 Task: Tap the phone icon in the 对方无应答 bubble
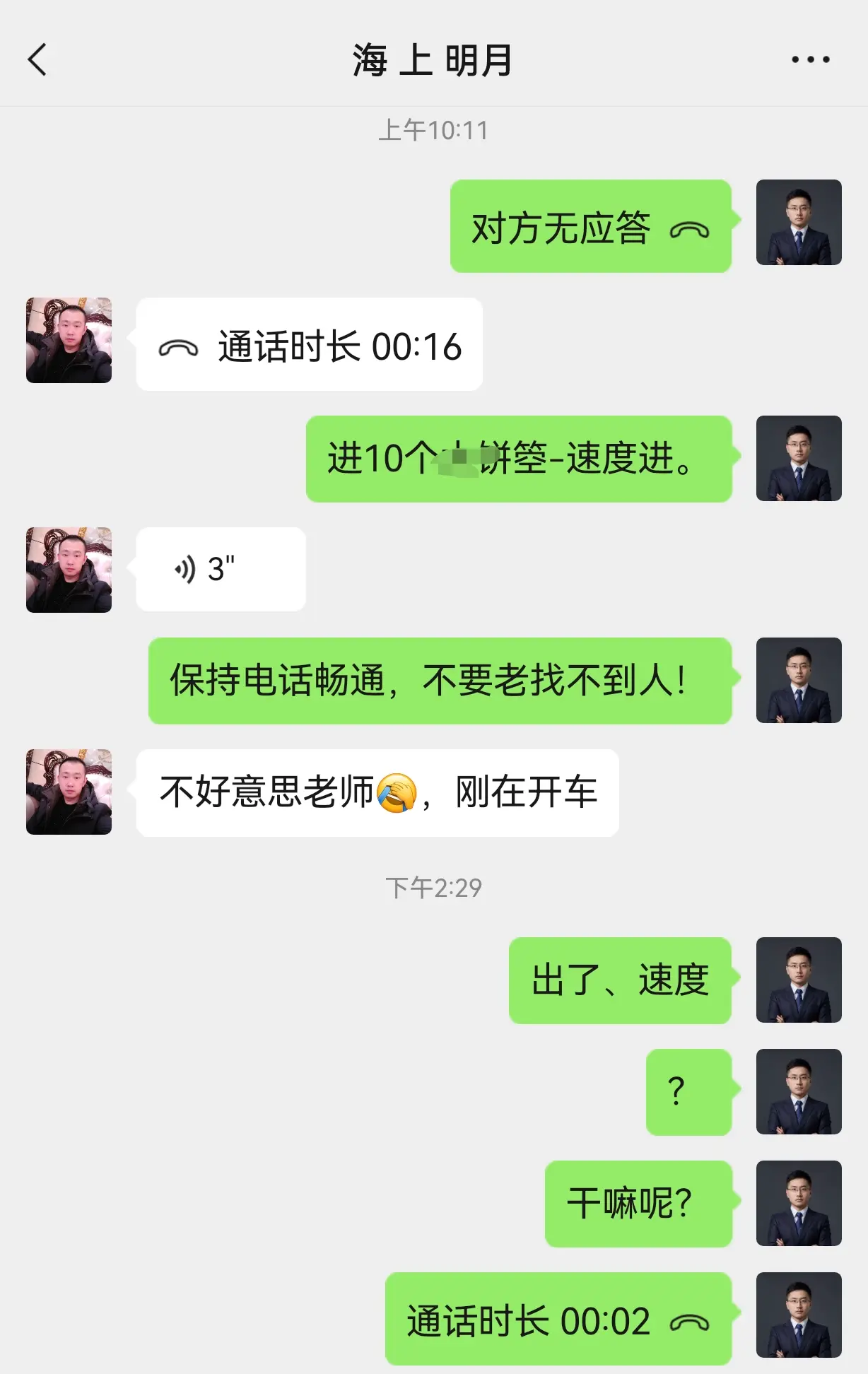pos(689,229)
